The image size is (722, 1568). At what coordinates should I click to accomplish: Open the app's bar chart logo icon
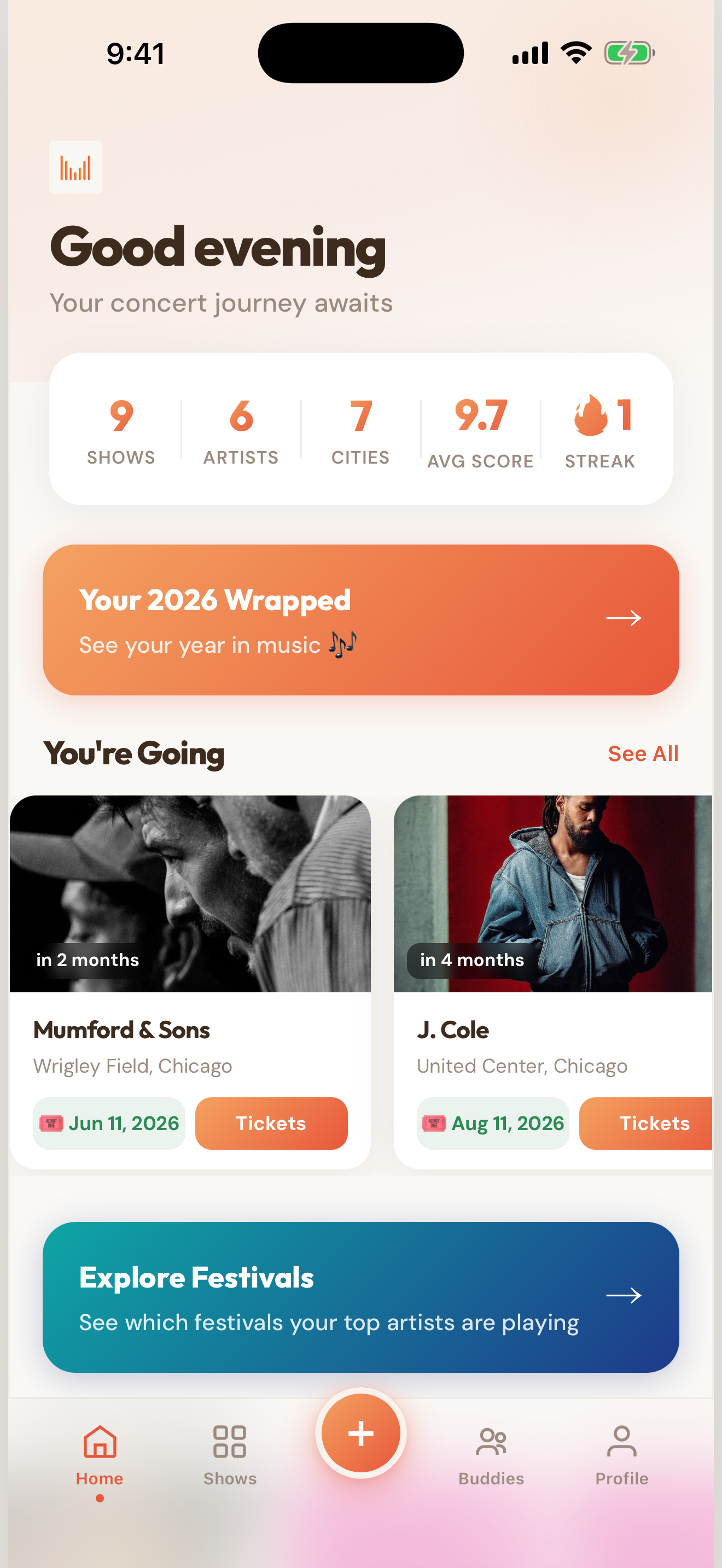(75, 166)
